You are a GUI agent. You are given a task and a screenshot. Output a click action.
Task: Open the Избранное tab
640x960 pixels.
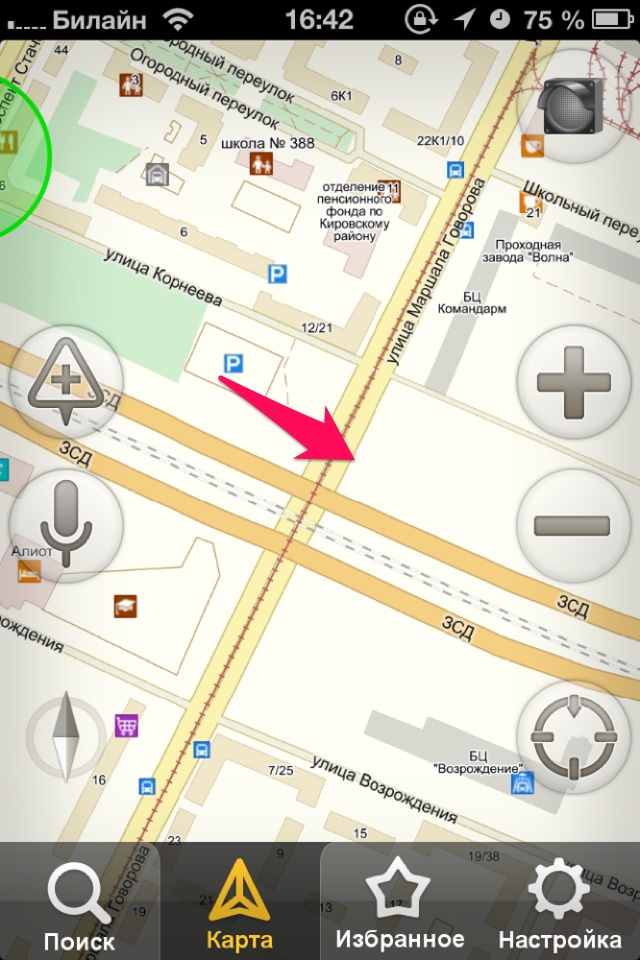point(400,903)
